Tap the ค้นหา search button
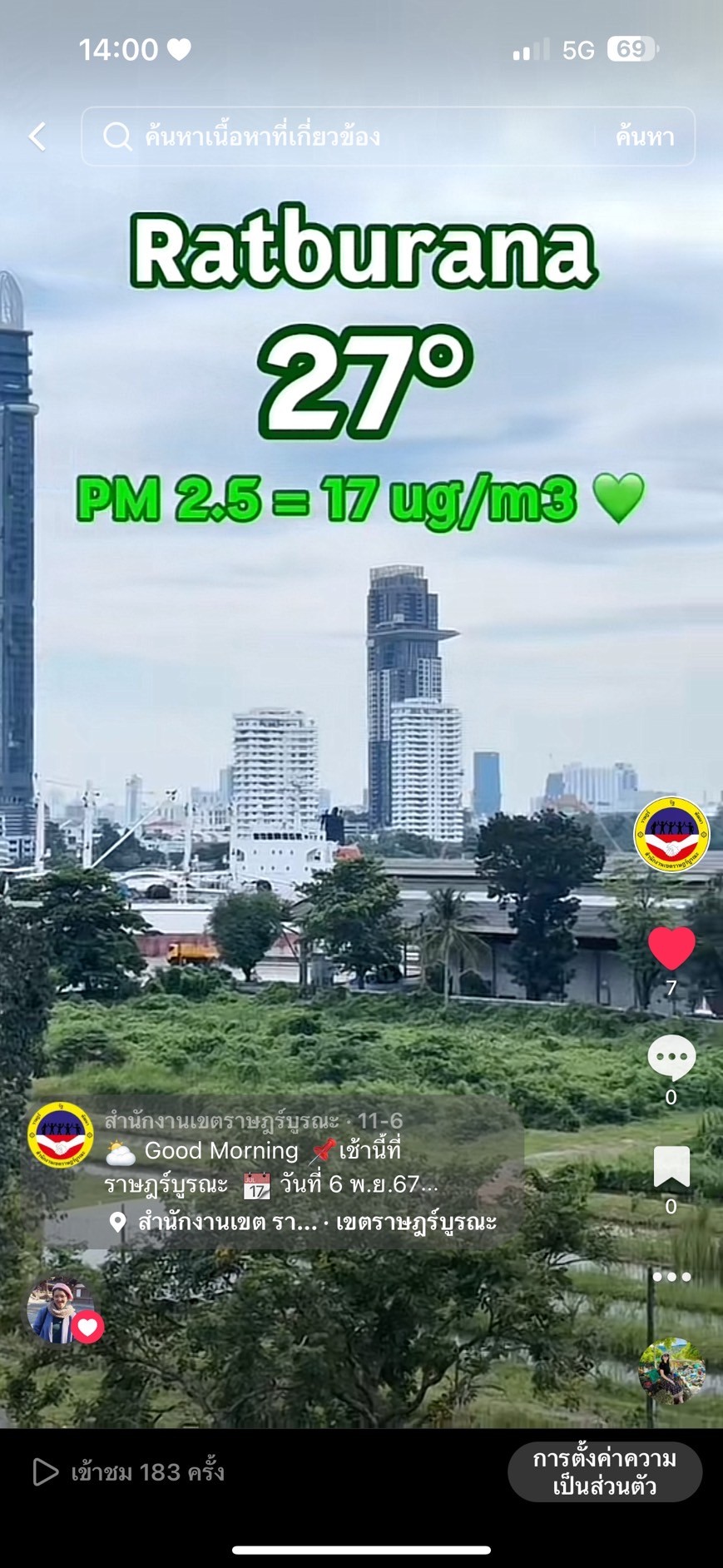This screenshot has height=1568, width=723. pyautogui.click(x=645, y=136)
